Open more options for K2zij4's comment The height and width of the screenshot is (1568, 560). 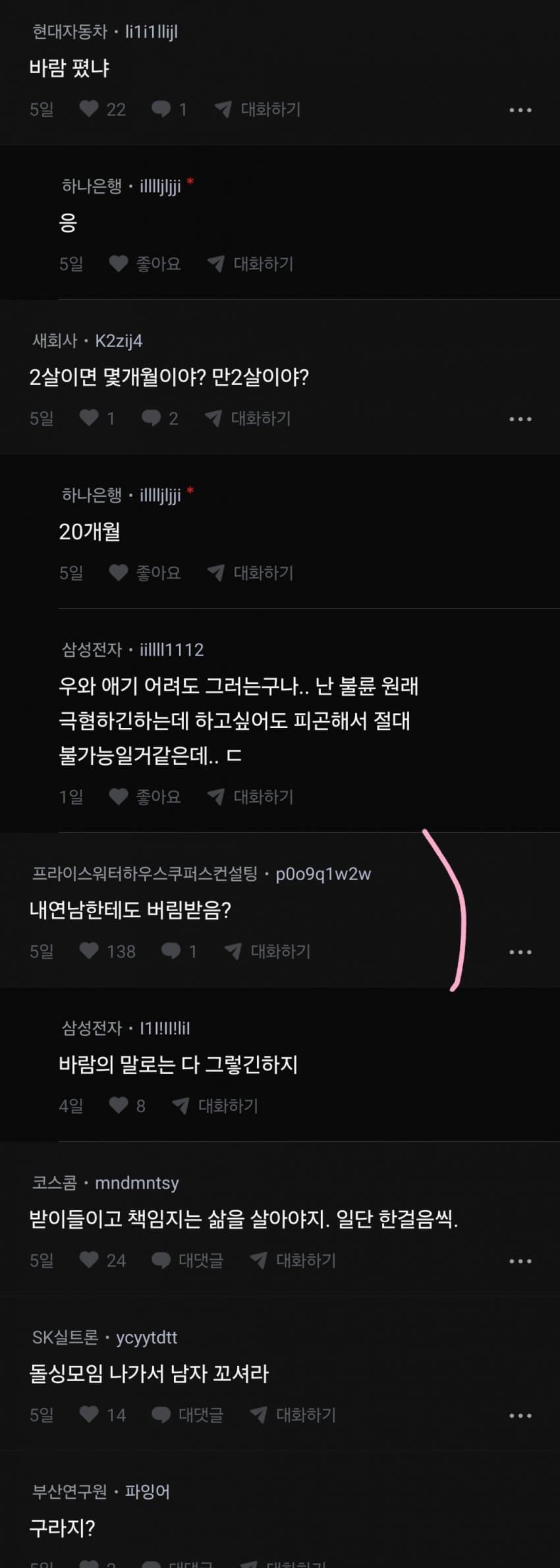(520, 419)
